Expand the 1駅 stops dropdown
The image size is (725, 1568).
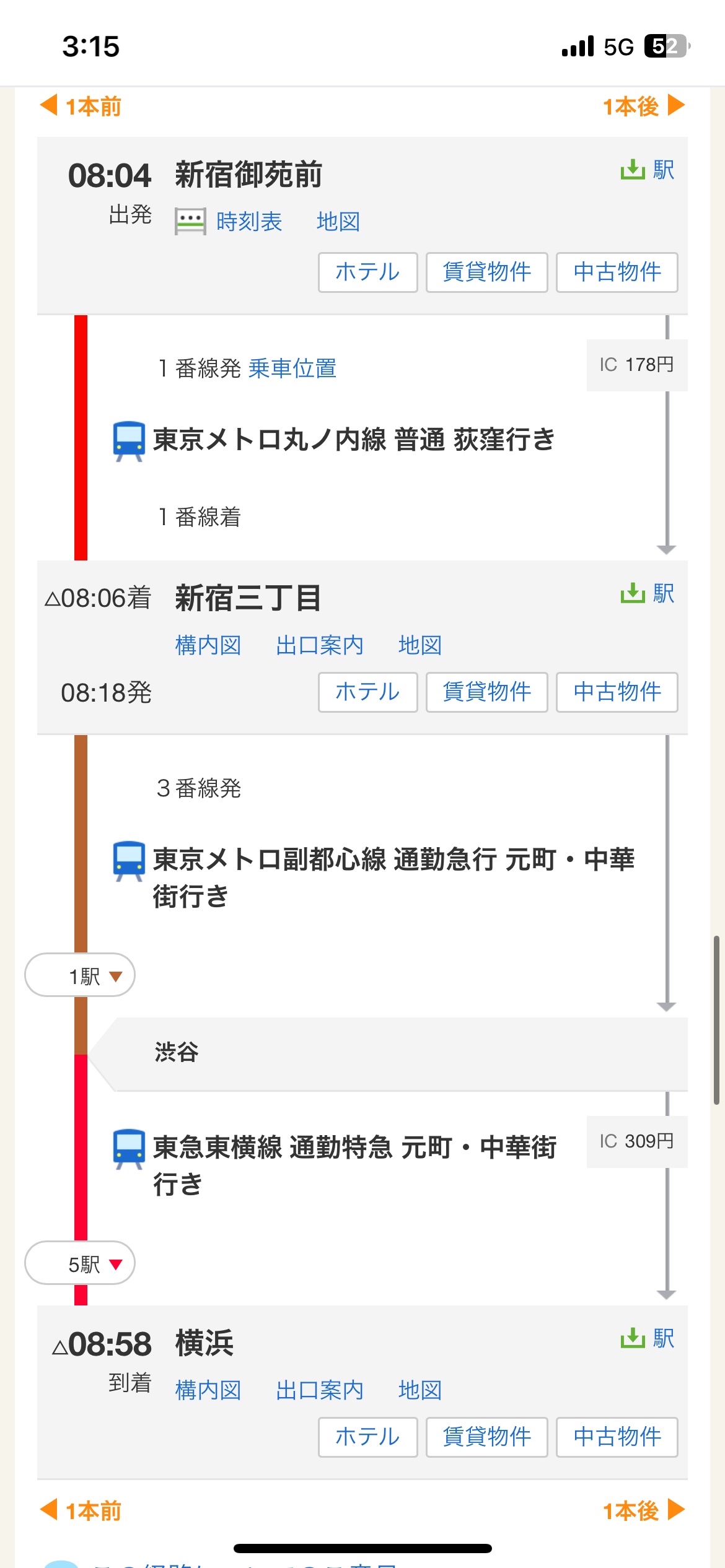81,975
